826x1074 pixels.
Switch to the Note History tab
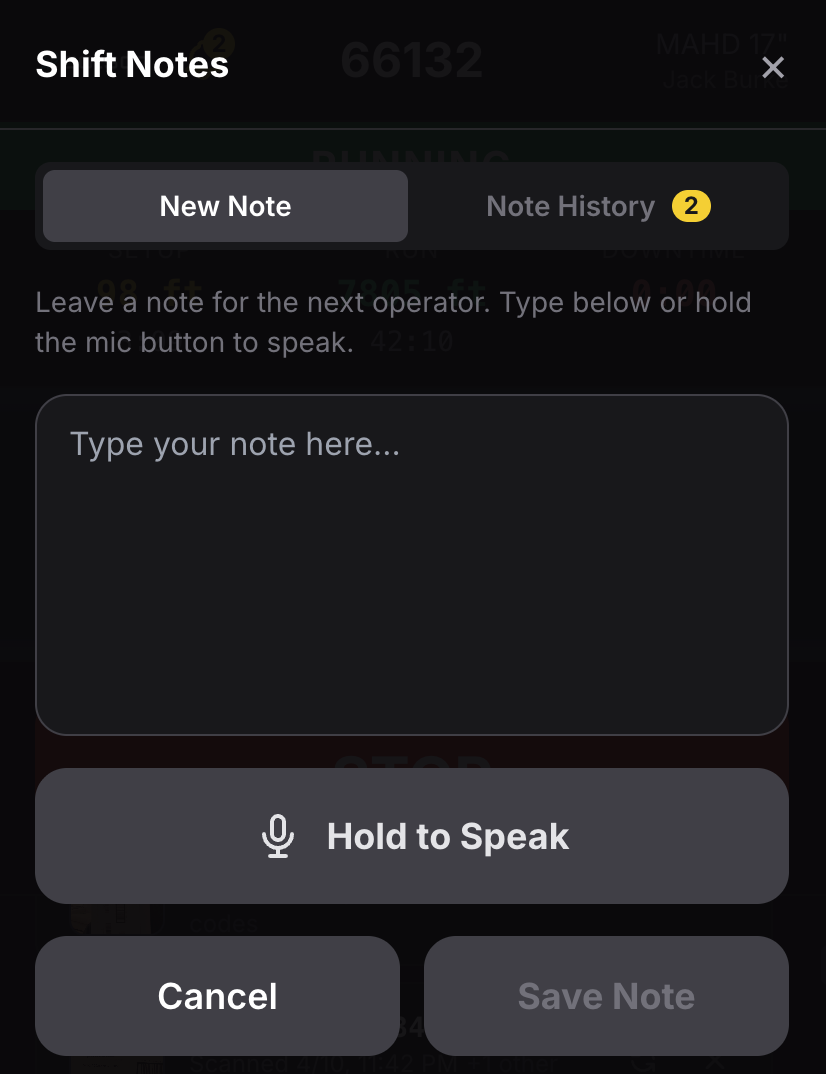pyautogui.click(x=598, y=207)
